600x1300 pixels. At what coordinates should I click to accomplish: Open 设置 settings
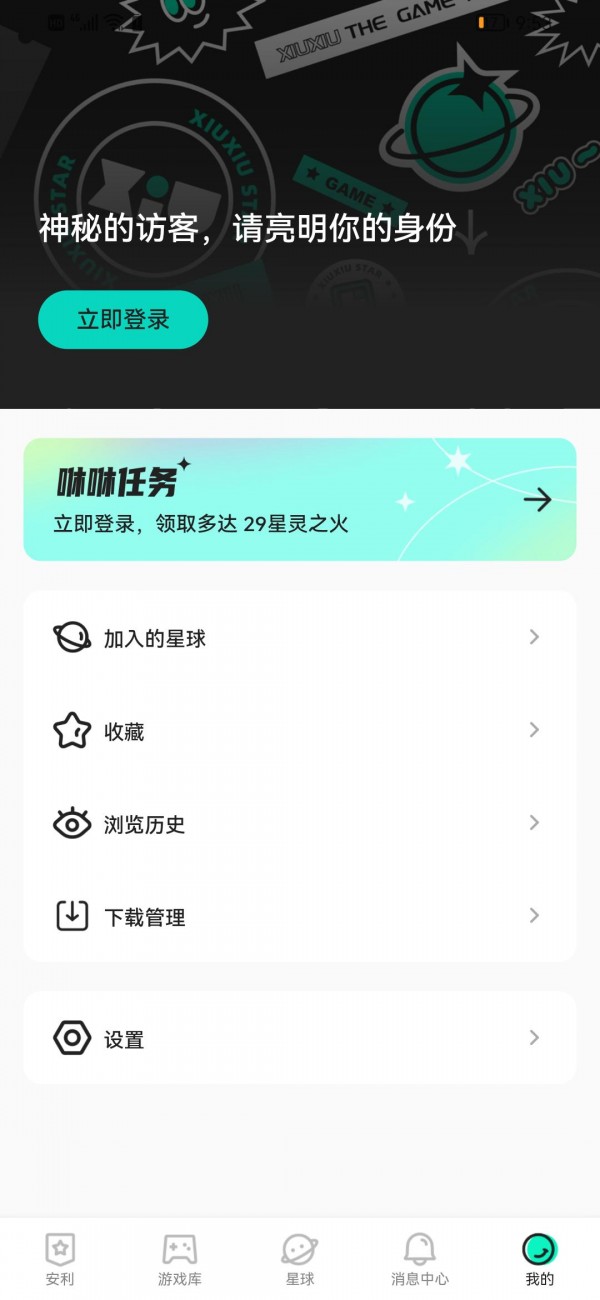tap(300, 1038)
